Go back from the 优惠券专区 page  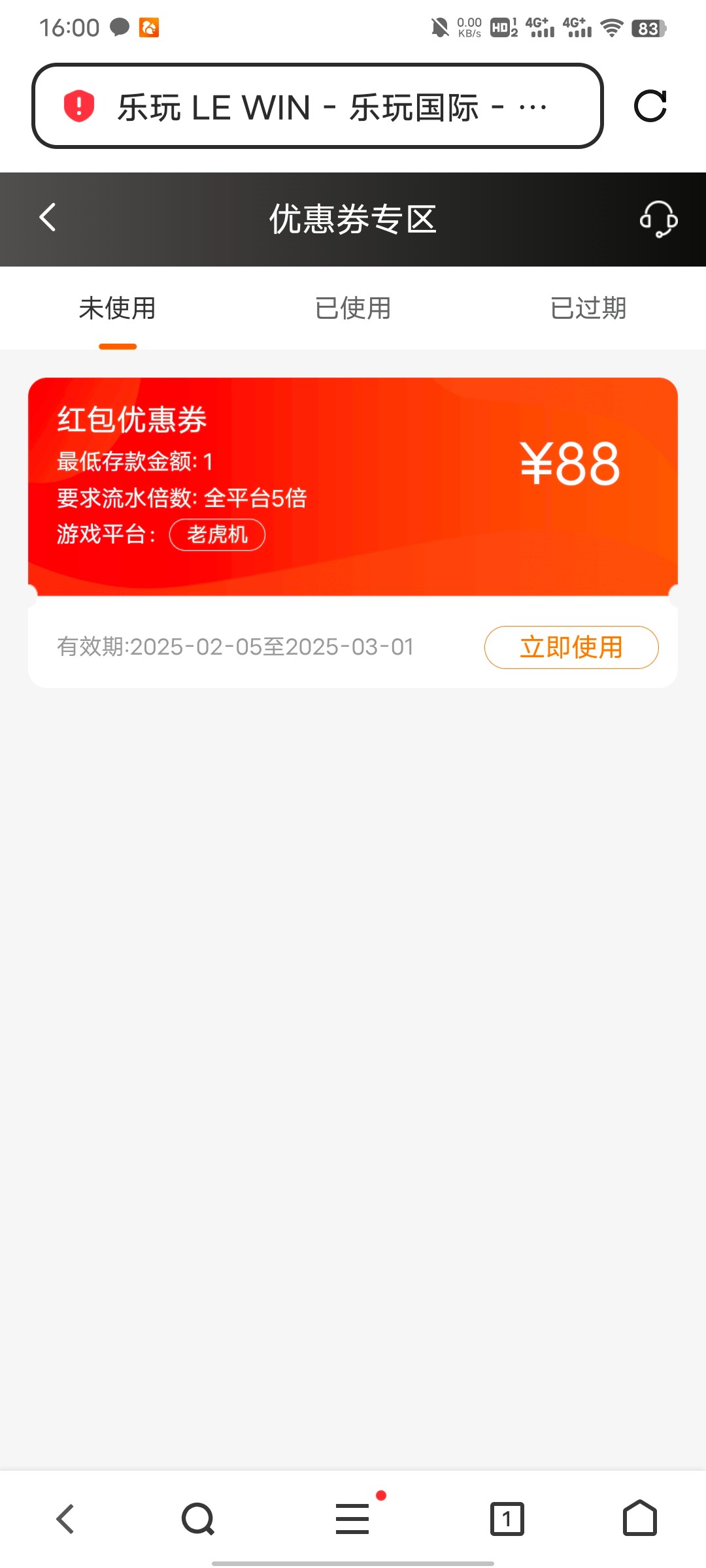coord(48,218)
